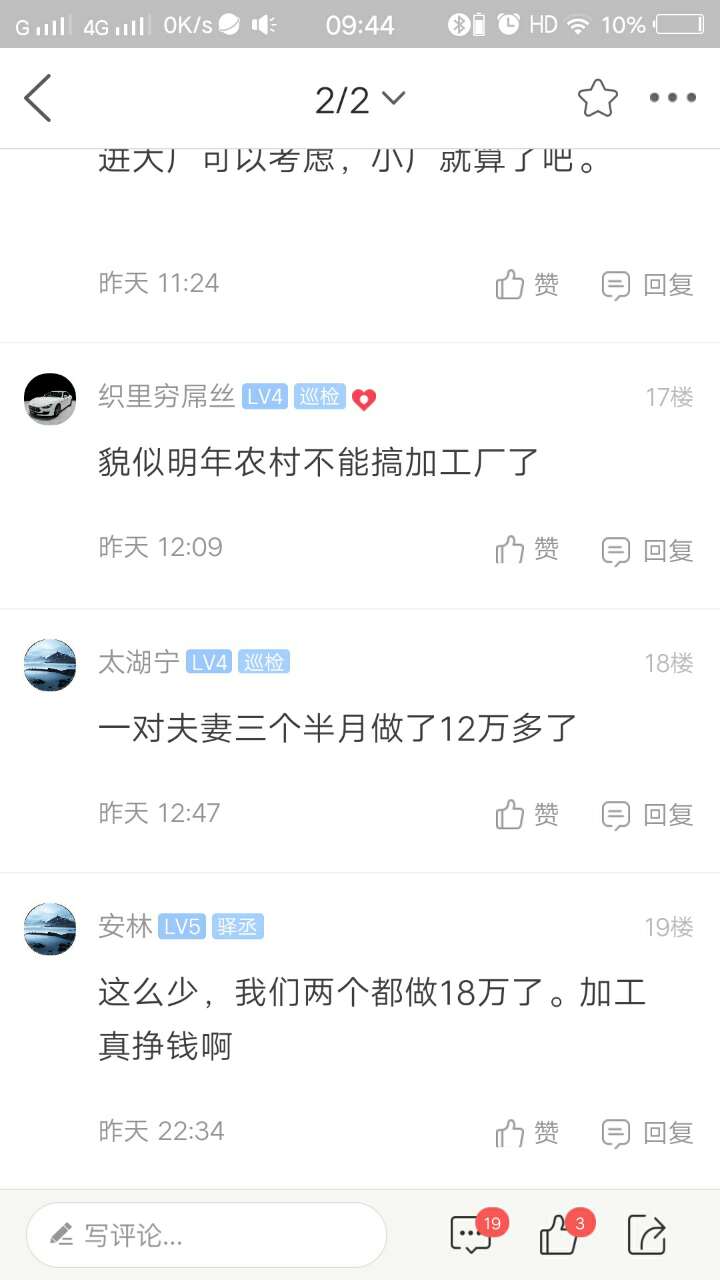Go back using the top-left arrow
Screen dimensions: 720x1280
pos(38,98)
